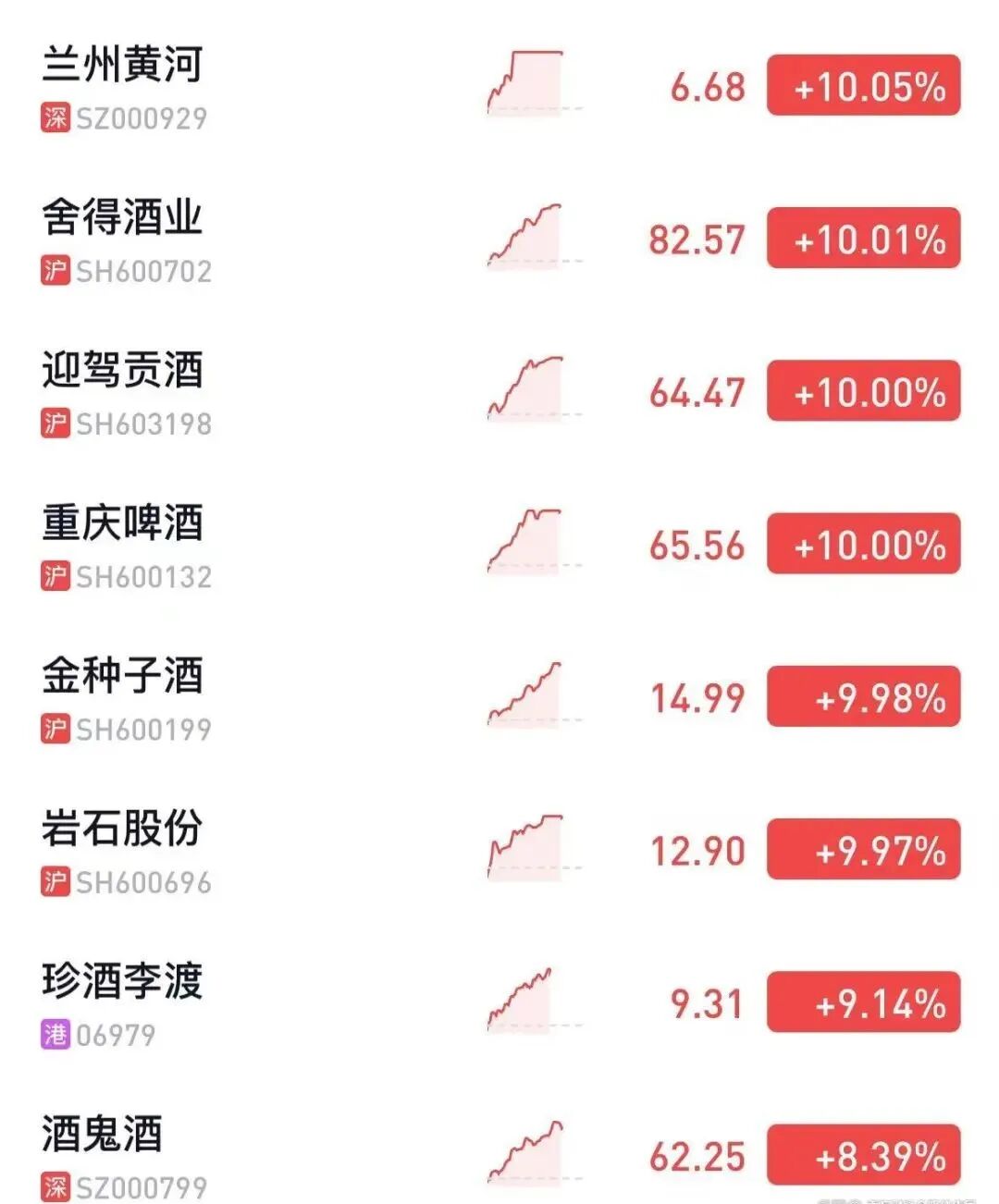Viewport: 999px width, 1204px height.
Task: Tap the +10.05% change button for 兰州黄河
Action: click(863, 87)
